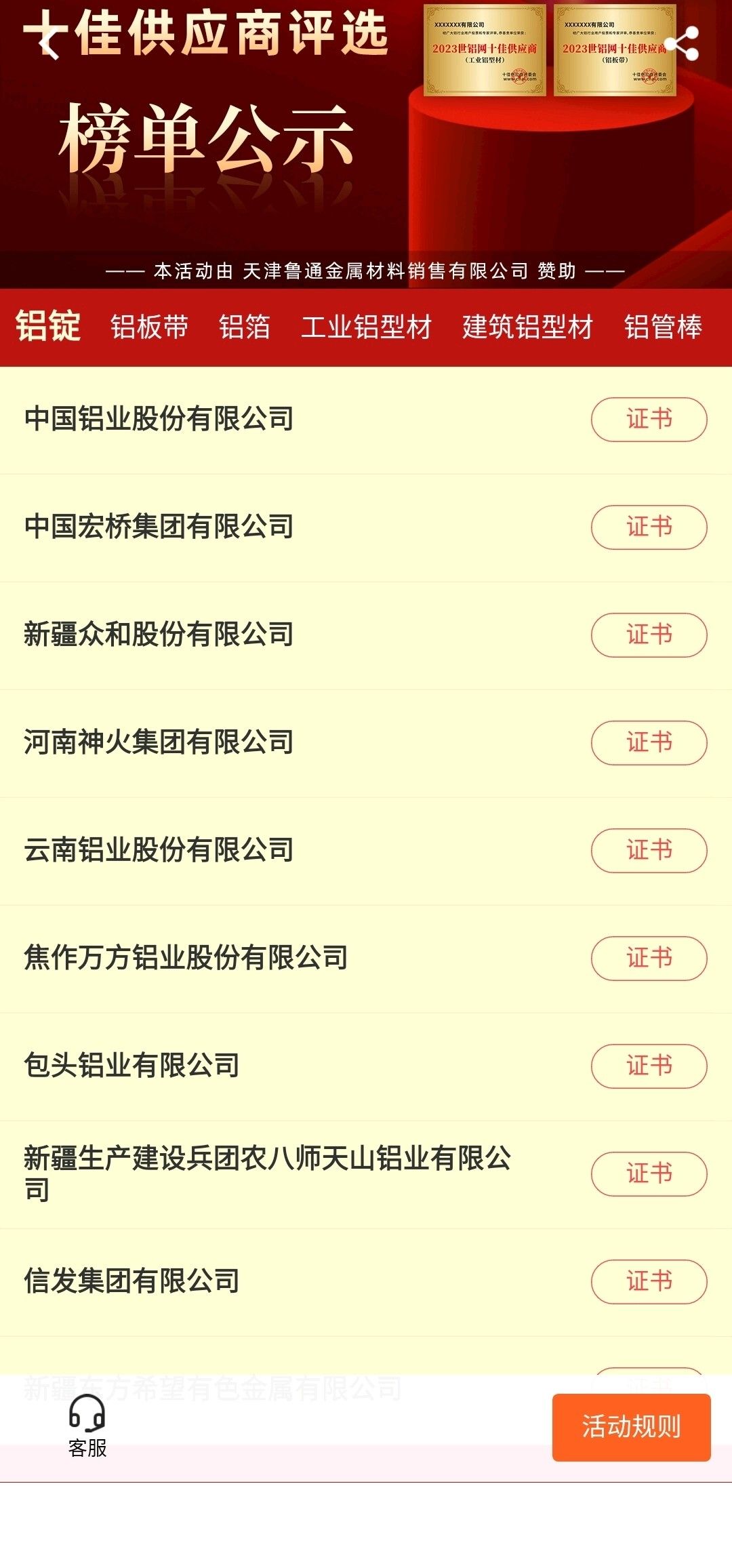
Task: Tap 证书 beside 包头铝业有限公司
Action: pyautogui.click(x=649, y=1066)
